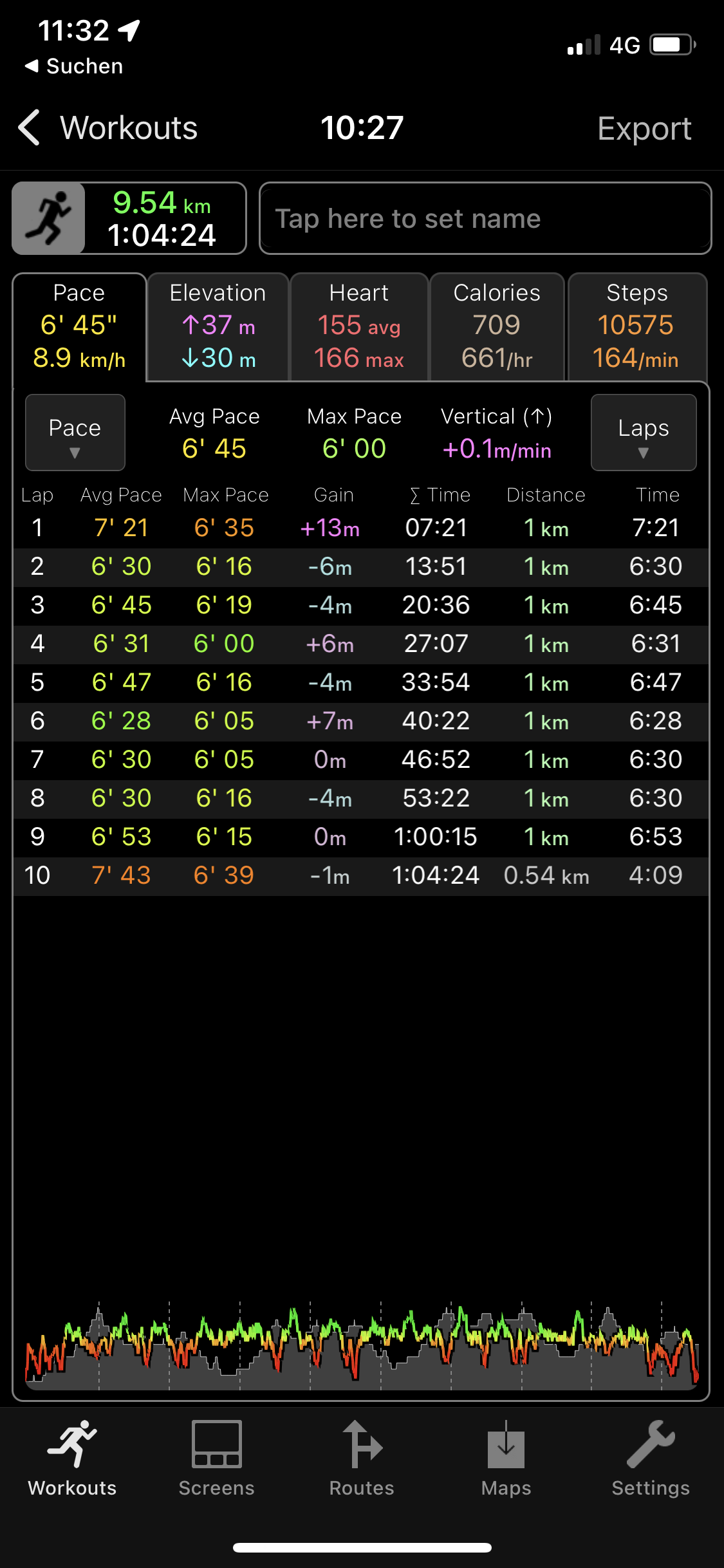The image size is (724, 1568).
Task: Open the Pace metric dropdown
Action: (75, 433)
